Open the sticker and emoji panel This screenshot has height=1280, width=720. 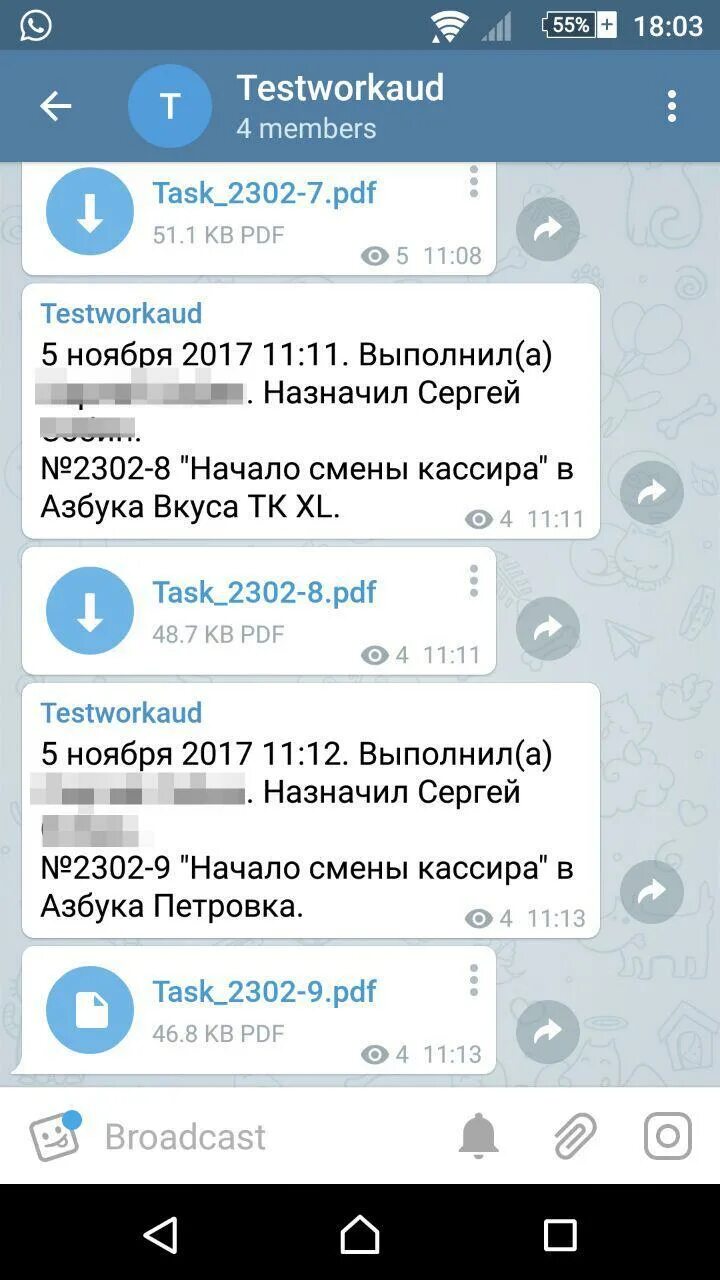(54, 1136)
